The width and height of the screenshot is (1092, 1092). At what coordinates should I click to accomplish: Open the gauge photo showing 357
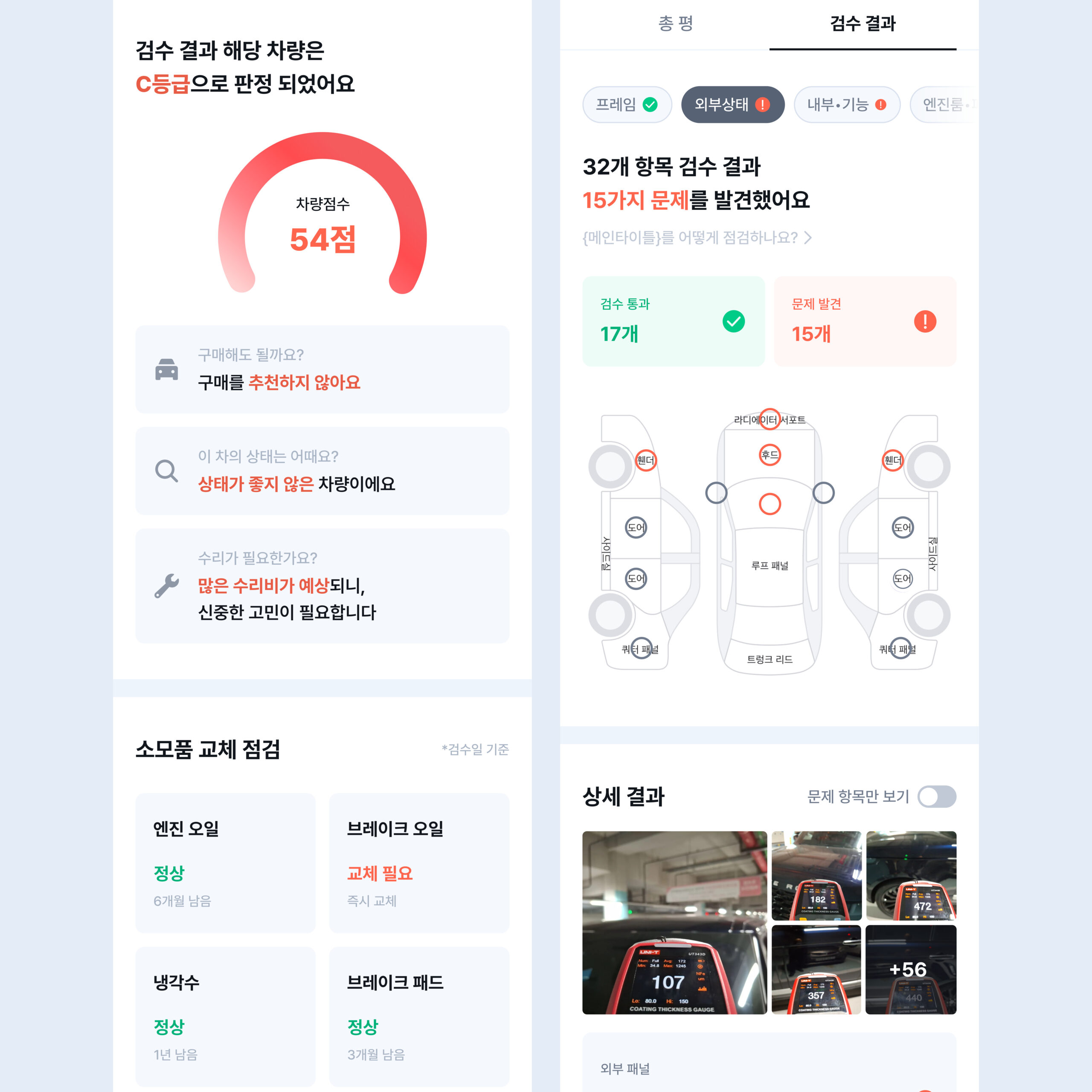click(816, 969)
